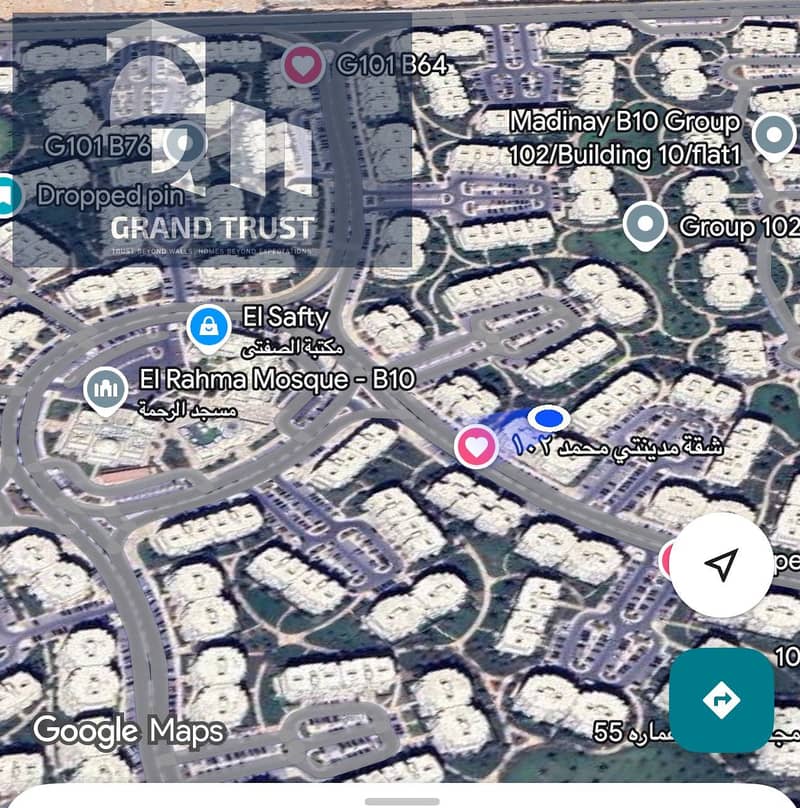Open the saved heart pin شقة مدينتي محمد ١٠٢
800x808 pixels.
(x=476, y=446)
